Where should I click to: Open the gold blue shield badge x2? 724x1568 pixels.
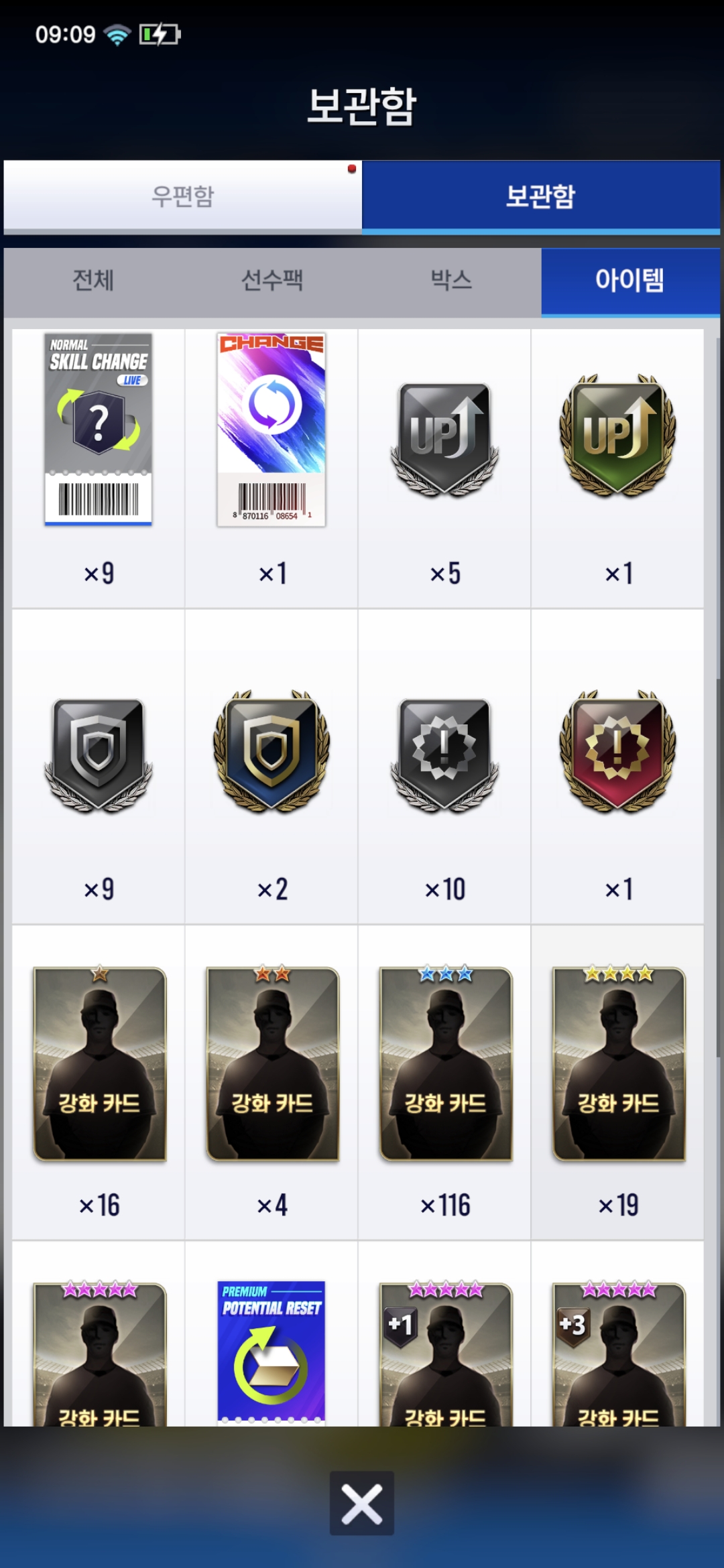coord(271,750)
